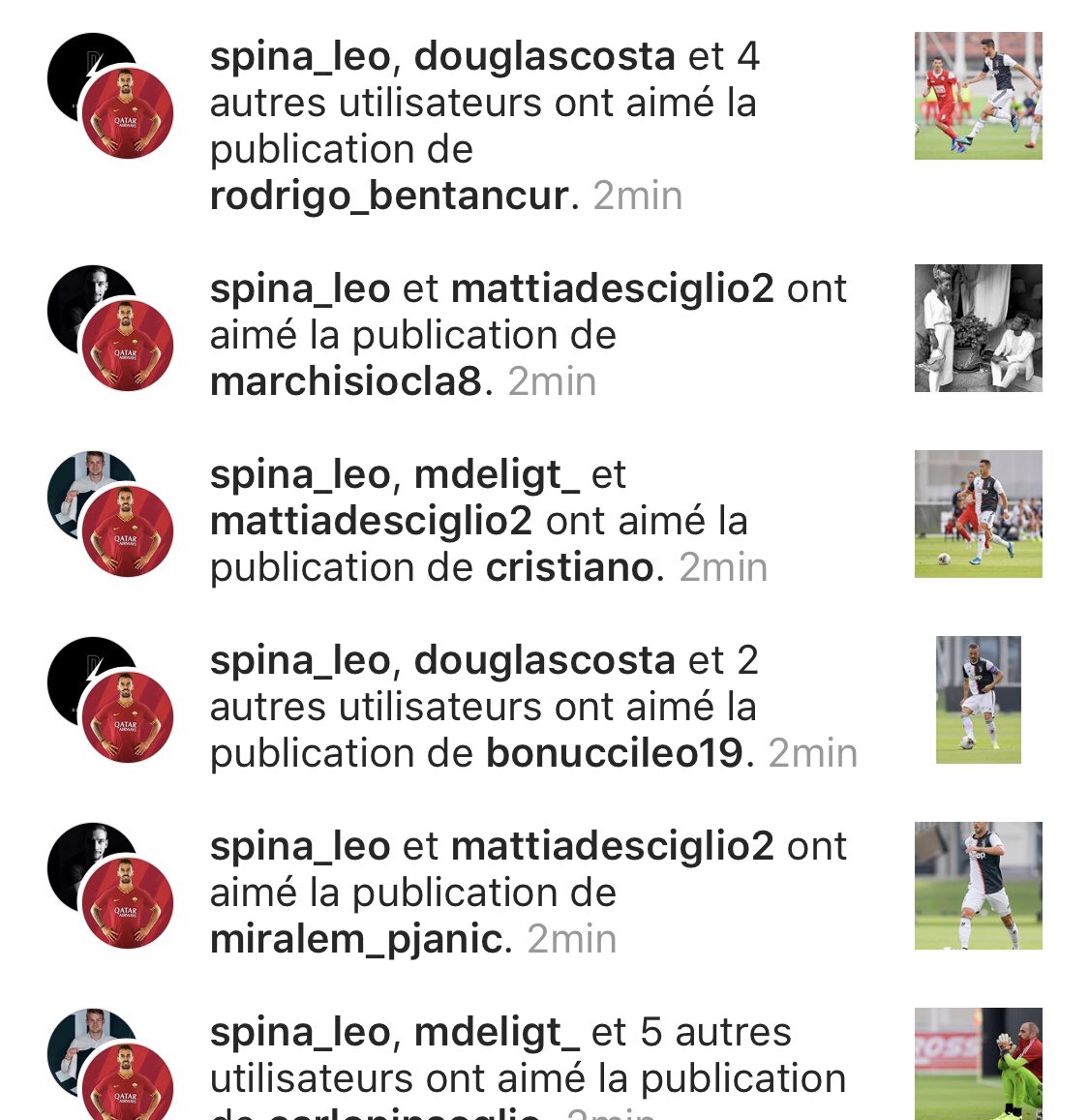The height and width of the screenshot is (1120, 1089).
Task: Open the post thumbnail in rodrigo_bentancur's row
Action: (x=978, y=96)
